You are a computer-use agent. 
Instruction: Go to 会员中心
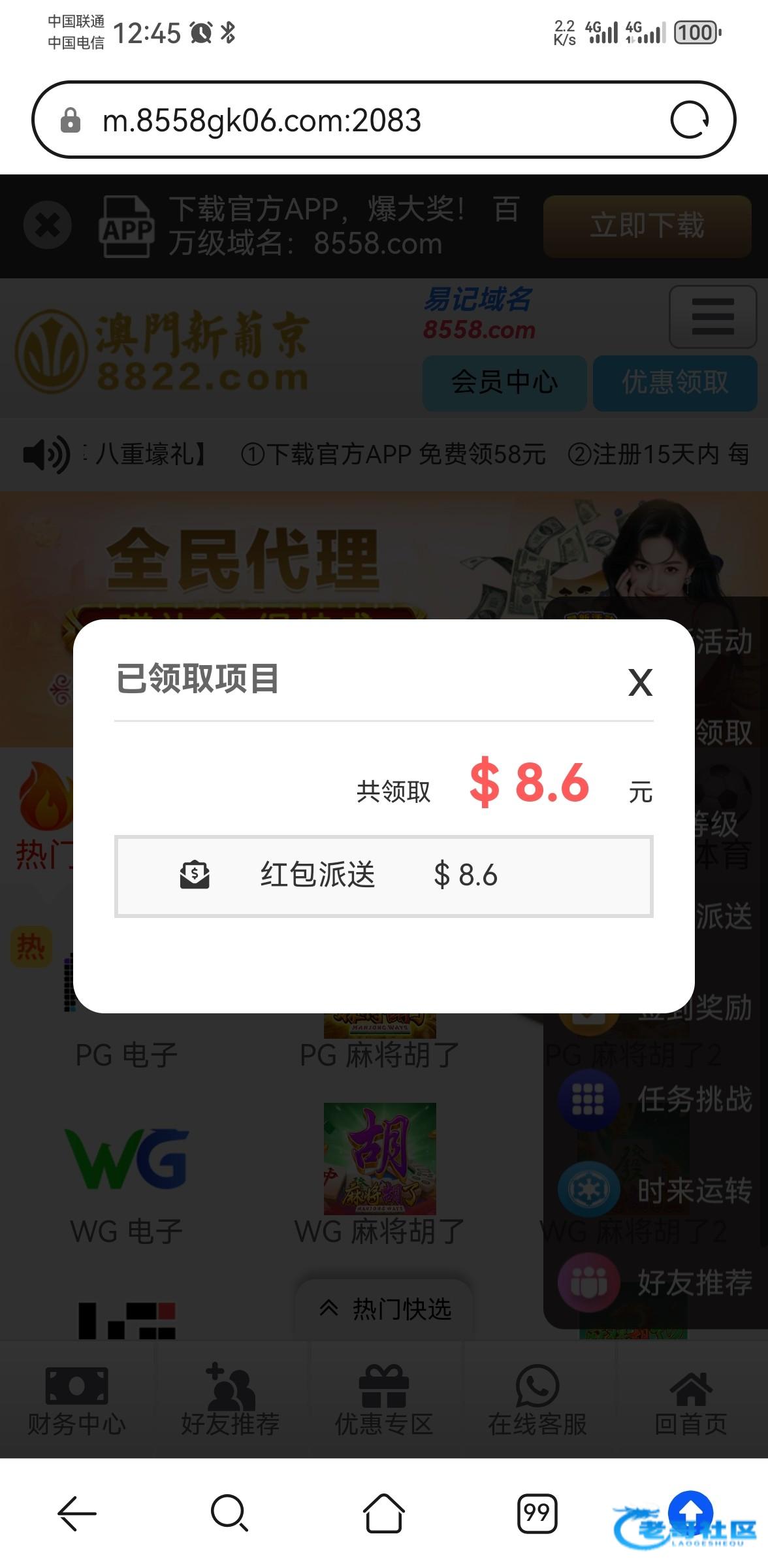(504, 383)
